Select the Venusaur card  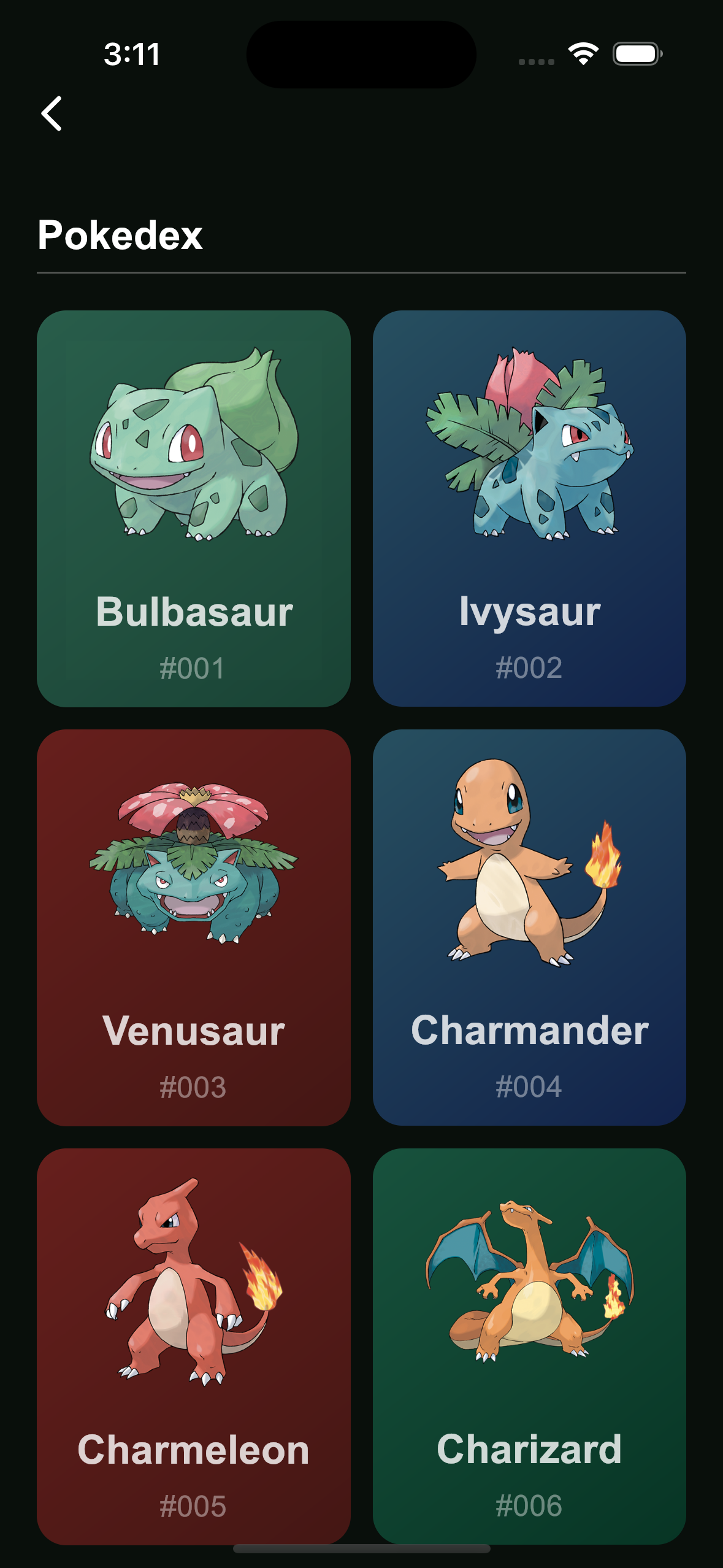click(x=193, y=927)
